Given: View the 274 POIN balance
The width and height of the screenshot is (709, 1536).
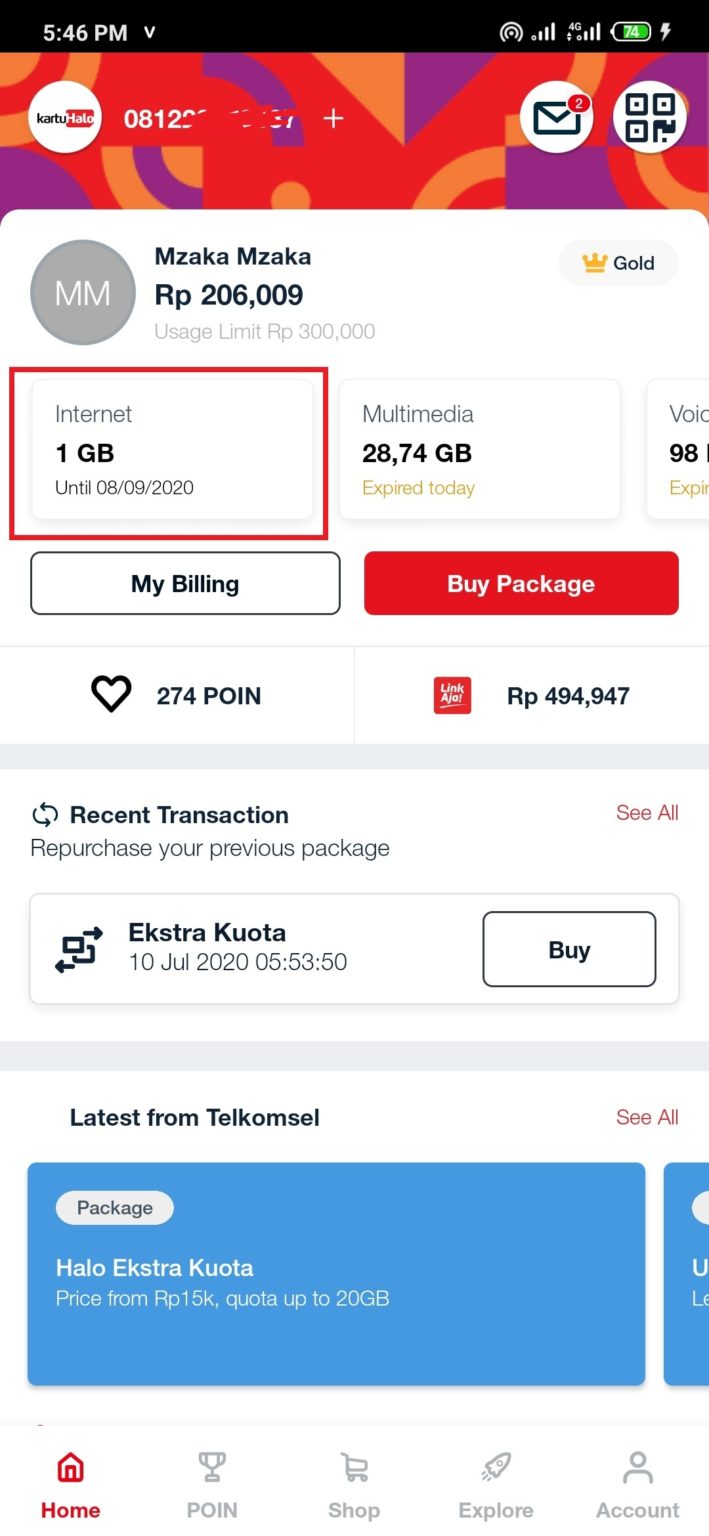Looking at the screenshot, I should 177,696.
